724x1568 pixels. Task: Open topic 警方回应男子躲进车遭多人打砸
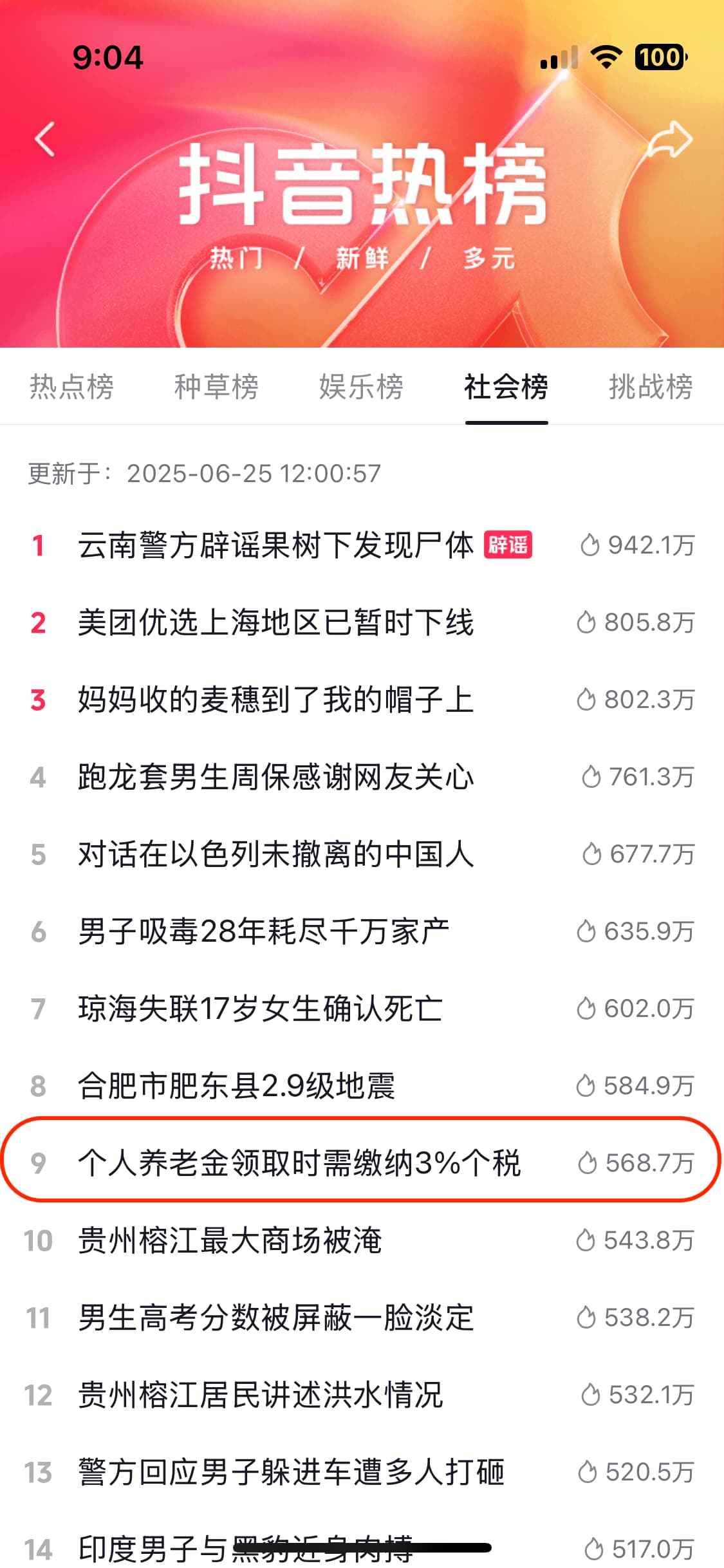click(291, 1472)
